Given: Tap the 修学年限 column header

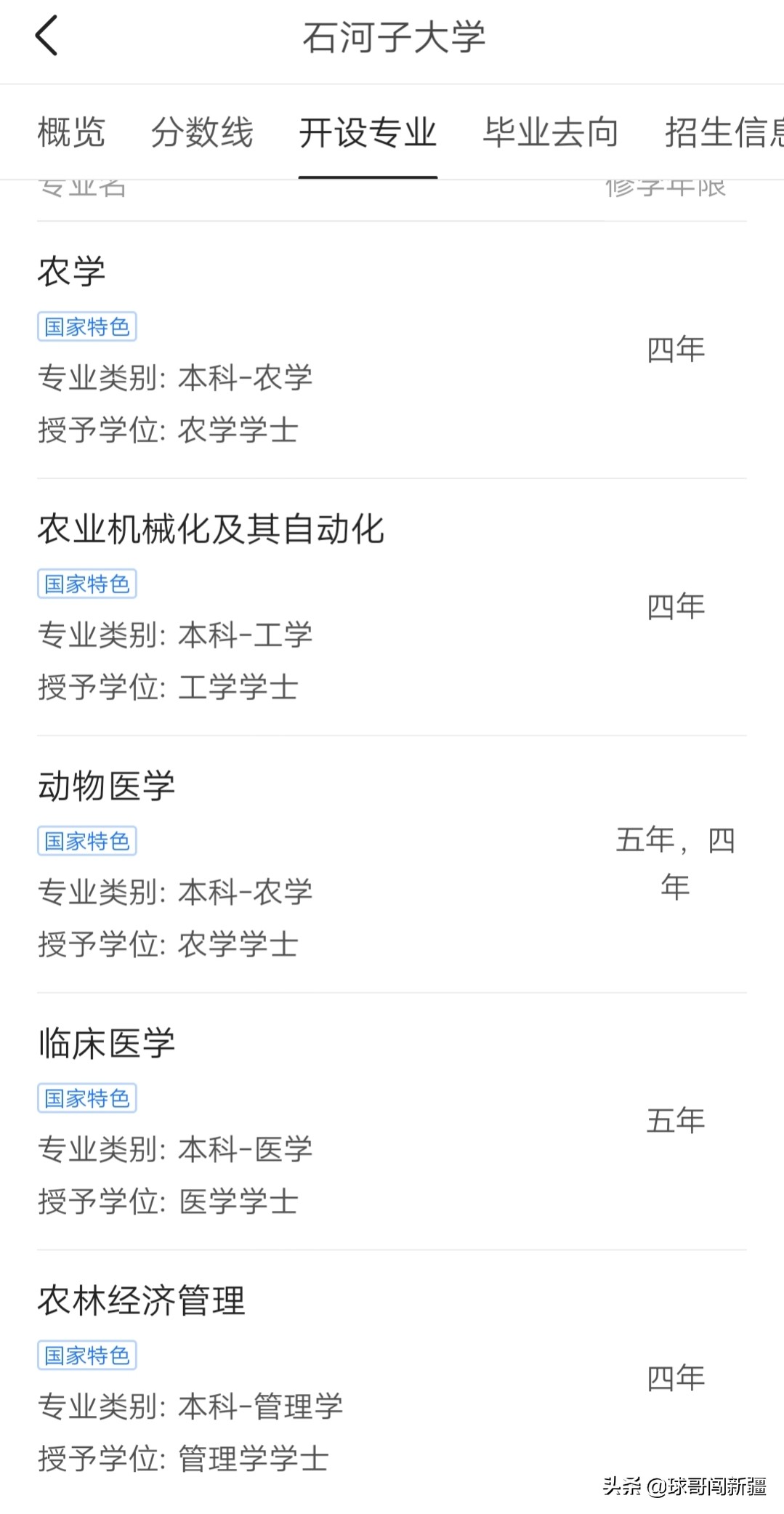Looking at the screenshot, I should tap(666, 188).
